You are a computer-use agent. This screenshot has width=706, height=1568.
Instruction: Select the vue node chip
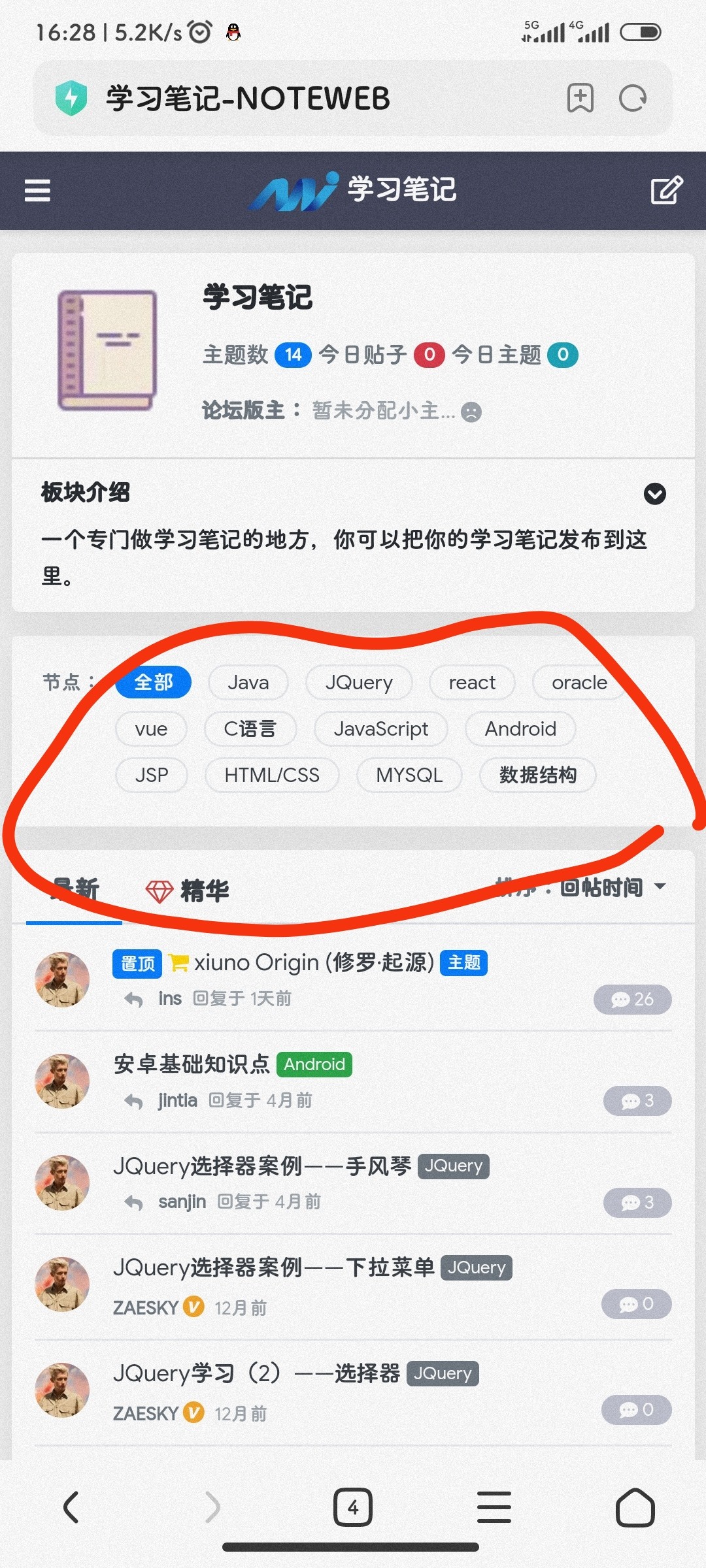(x=151, y=729)
